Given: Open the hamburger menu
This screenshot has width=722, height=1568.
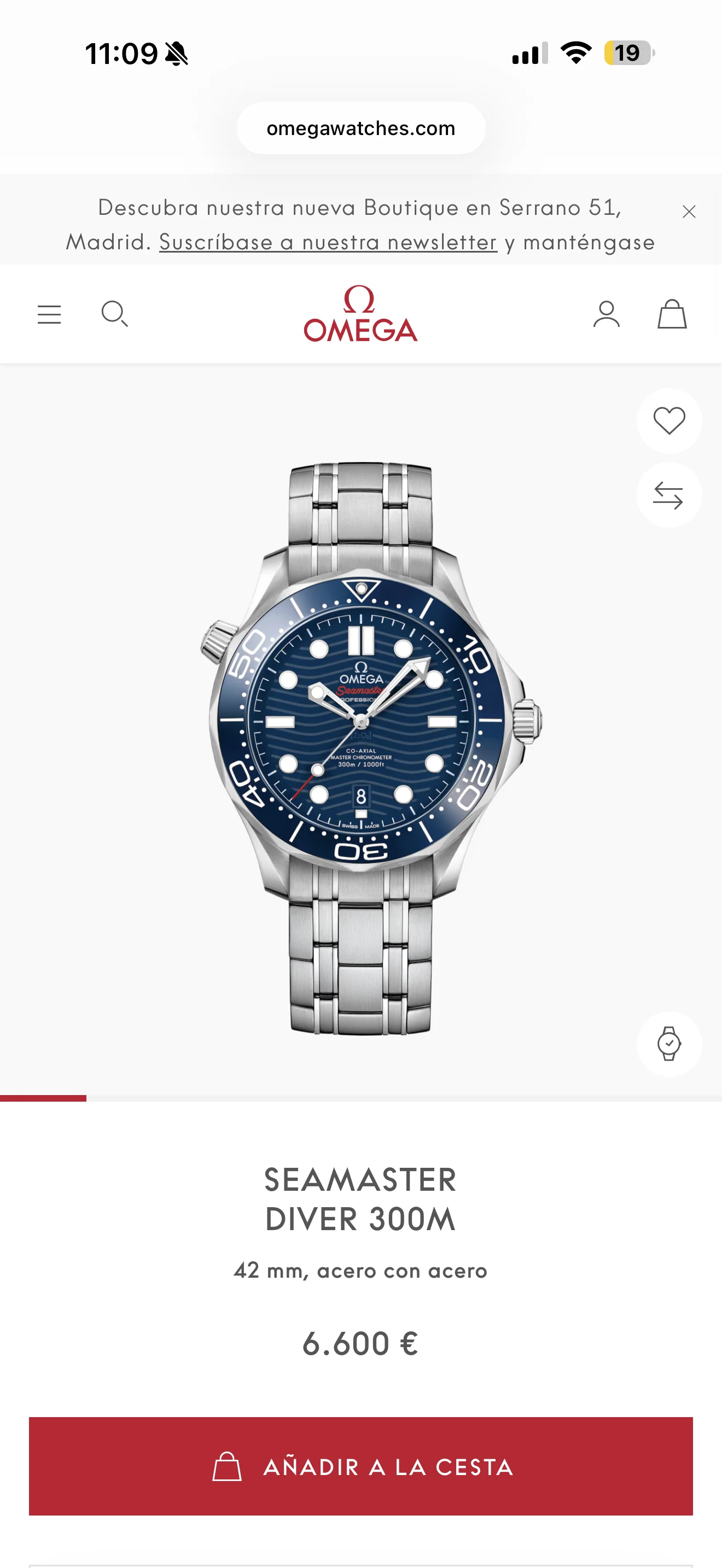Looking at the screenshot, I should pos(49,315).
